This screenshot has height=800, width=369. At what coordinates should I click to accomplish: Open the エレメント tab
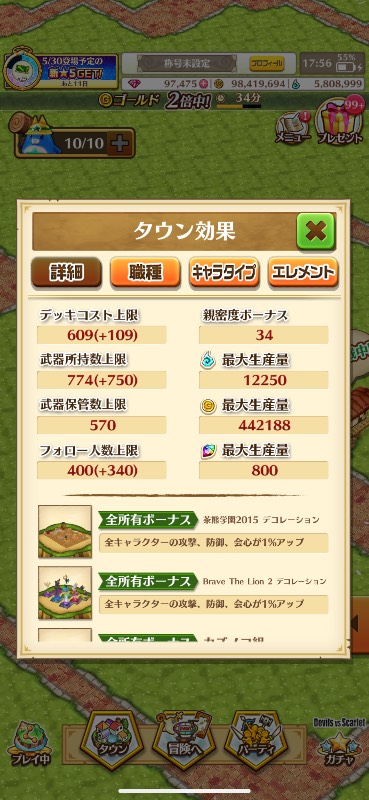coord(303,272)
